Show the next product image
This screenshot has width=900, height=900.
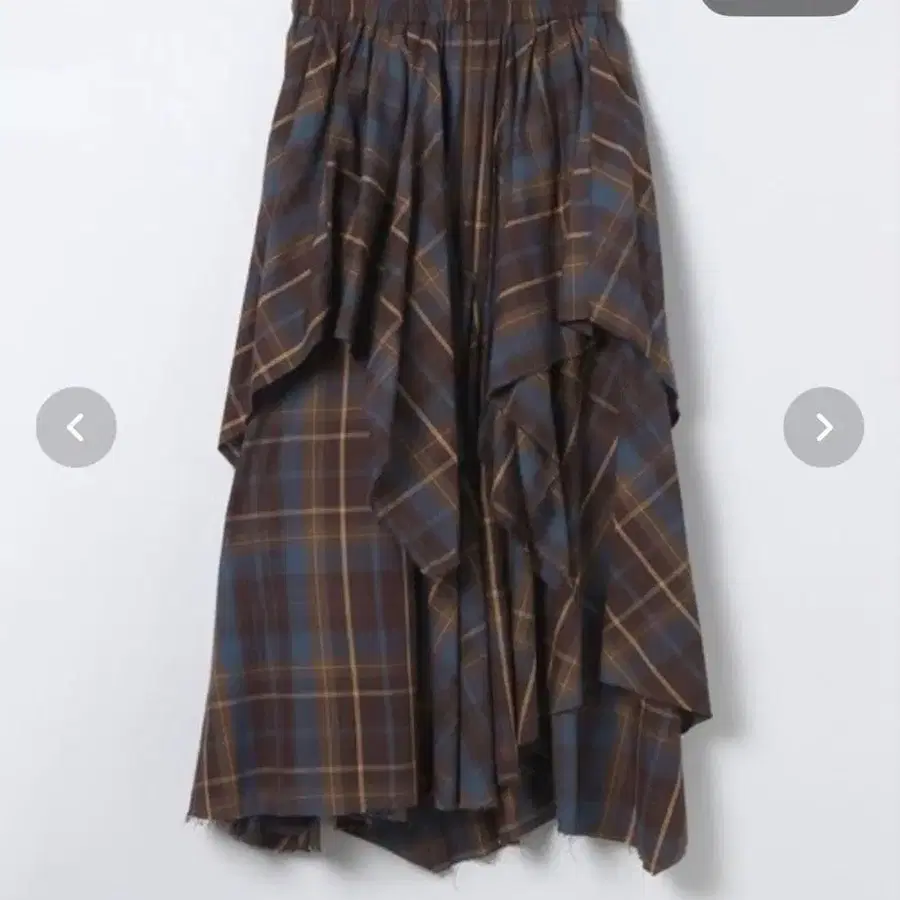[x=823, y=427]
